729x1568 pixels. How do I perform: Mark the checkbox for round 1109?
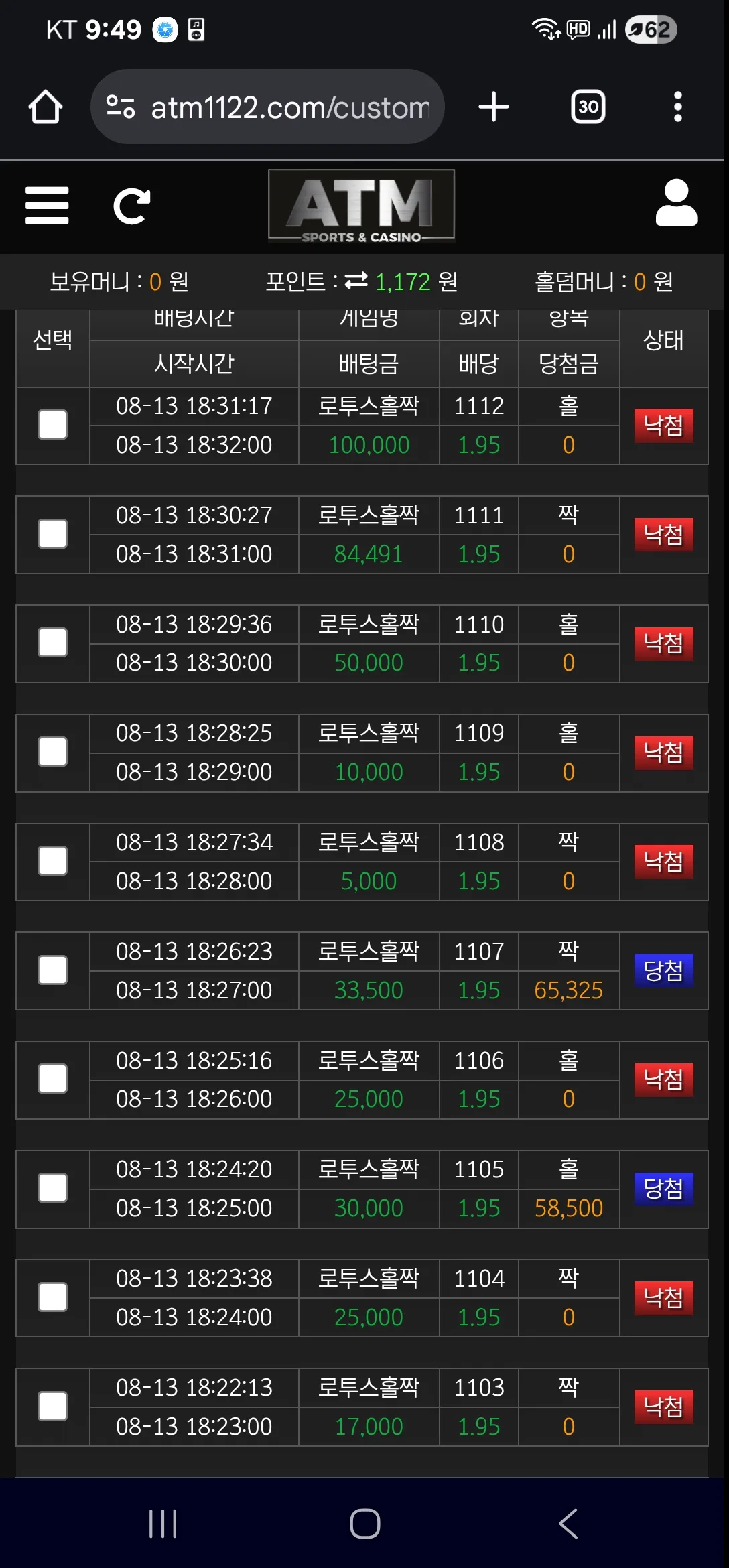[53, 752]
